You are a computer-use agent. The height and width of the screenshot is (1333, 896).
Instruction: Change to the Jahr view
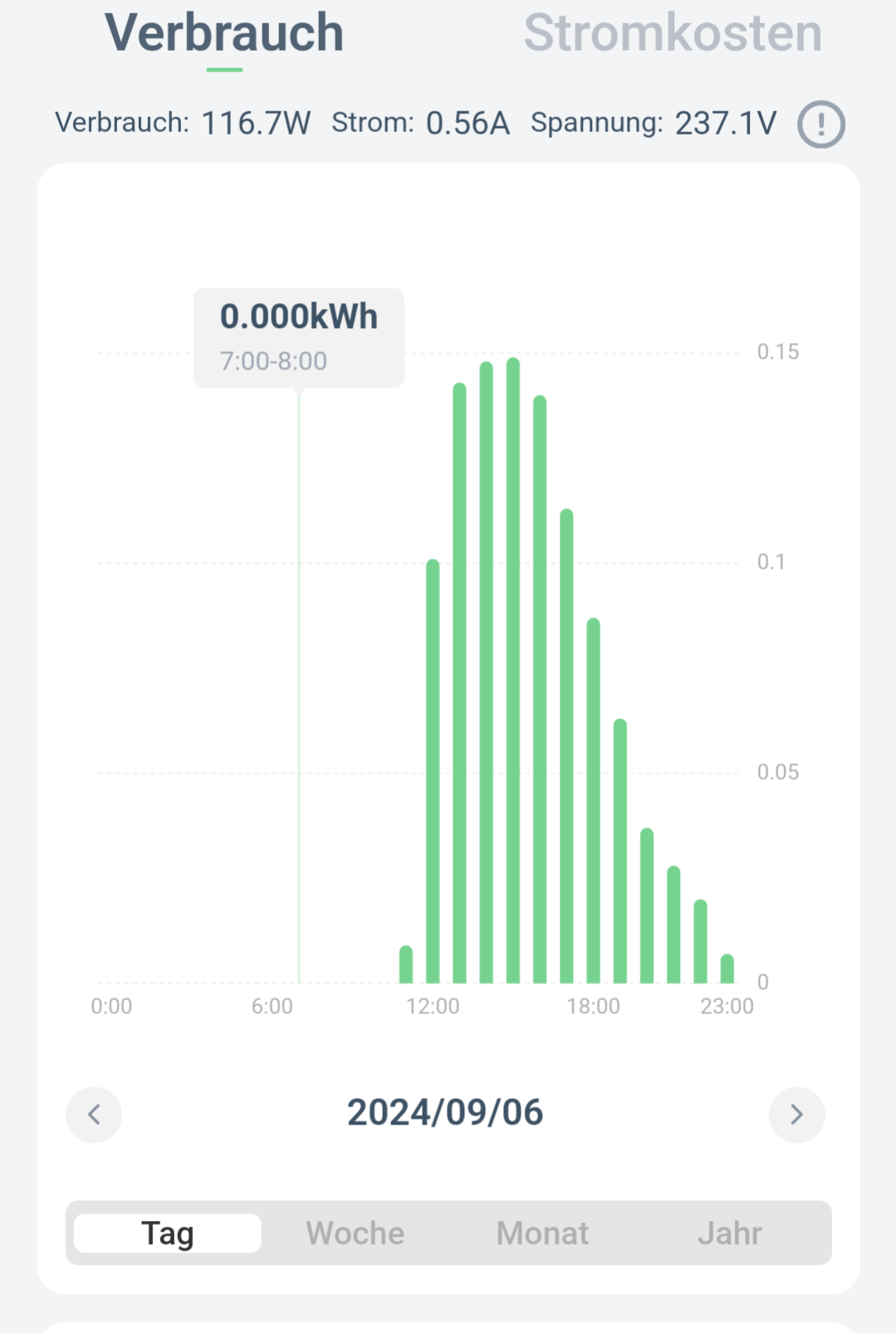pyautogui.click(x=729, y=1233)
